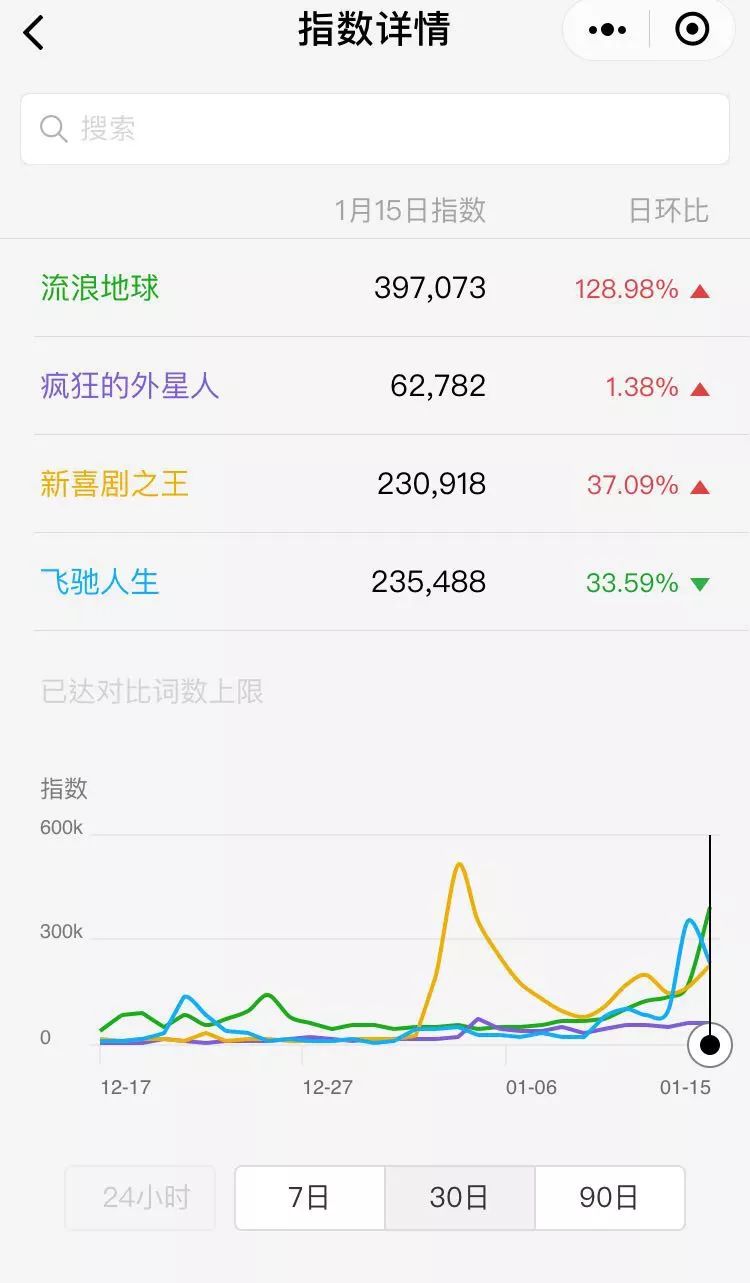Tap the 搜索 search box
The height and width of the screenshot is (1283, 750).
point(375,129)
